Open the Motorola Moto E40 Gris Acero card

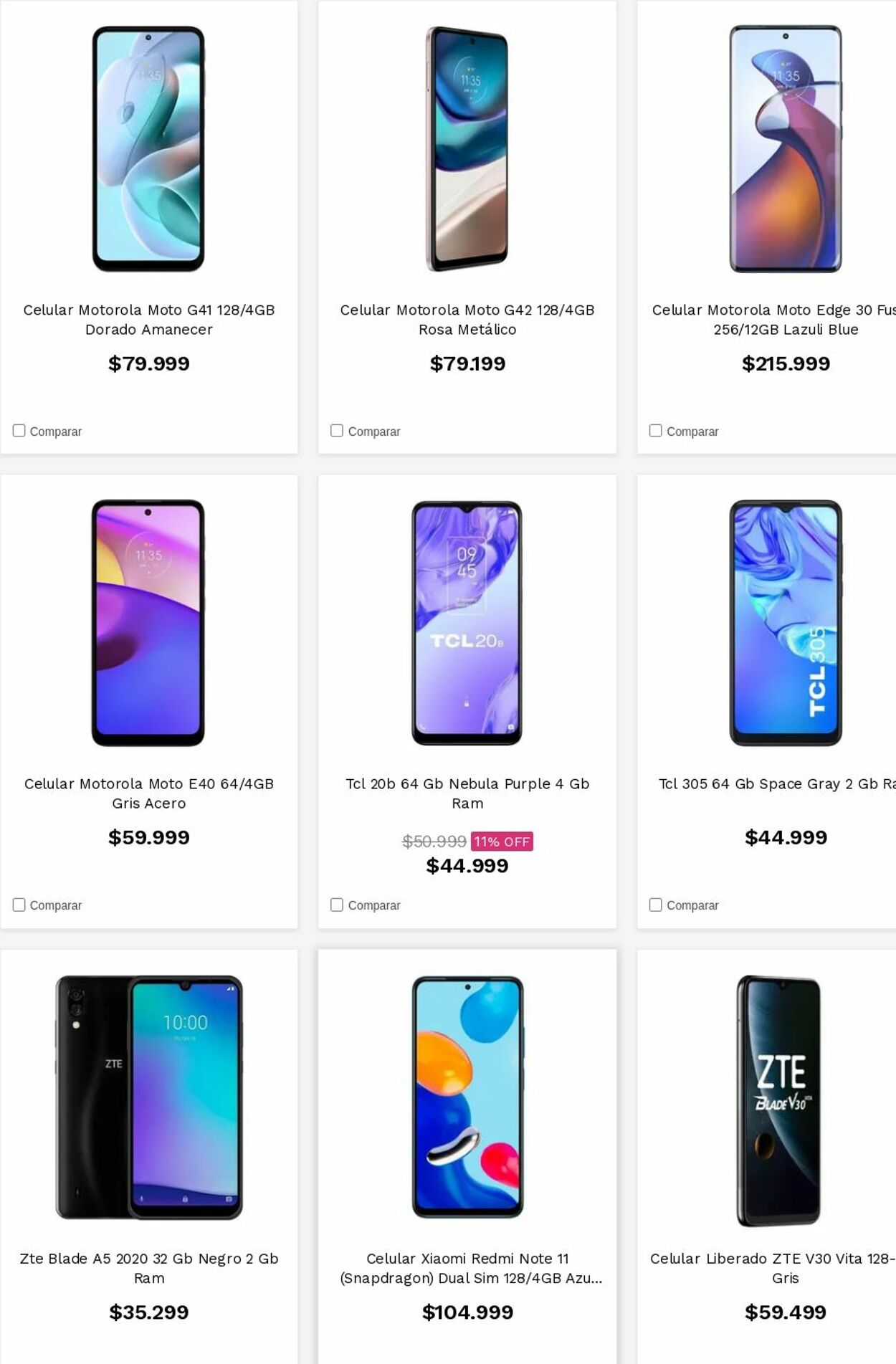click(148, 793)
